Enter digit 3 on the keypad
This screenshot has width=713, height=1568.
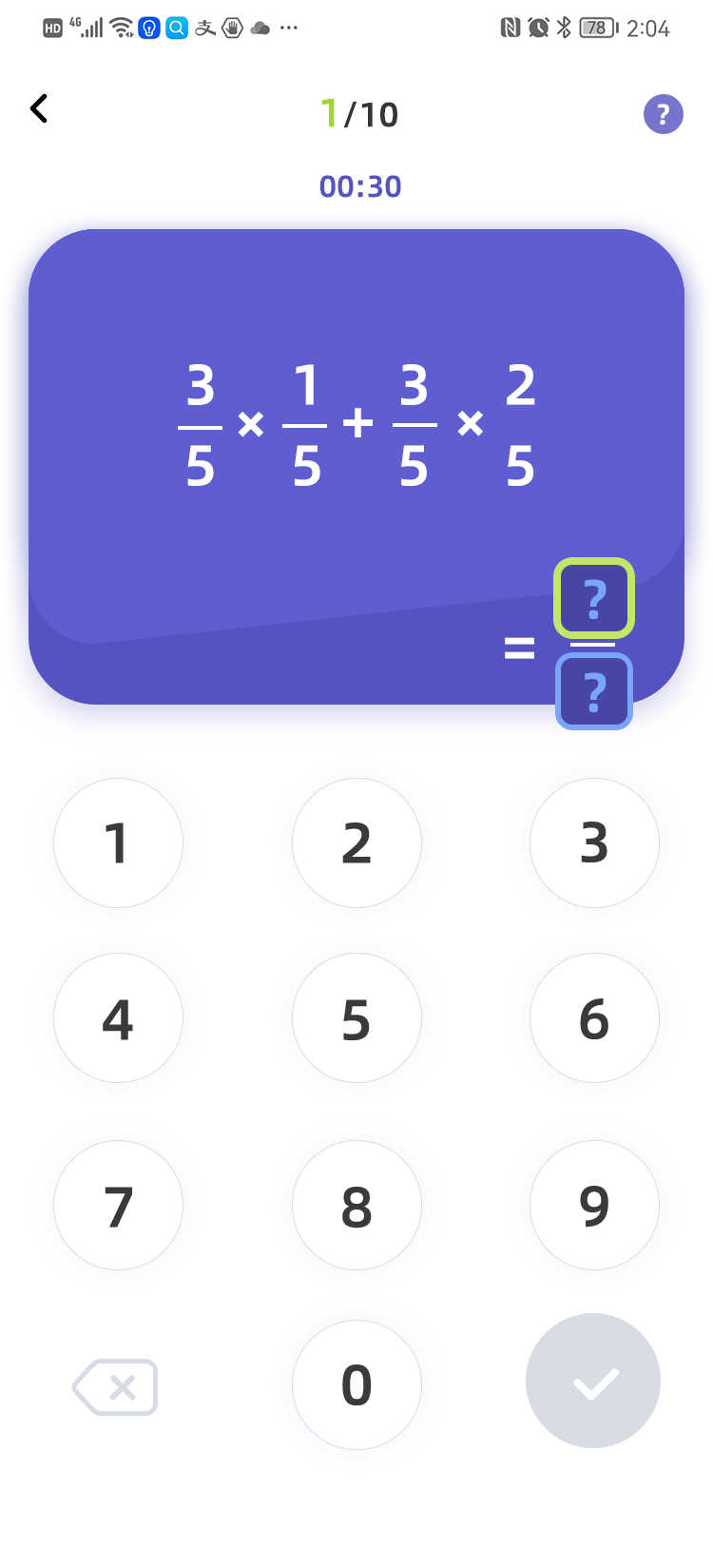tap(594, 842)
